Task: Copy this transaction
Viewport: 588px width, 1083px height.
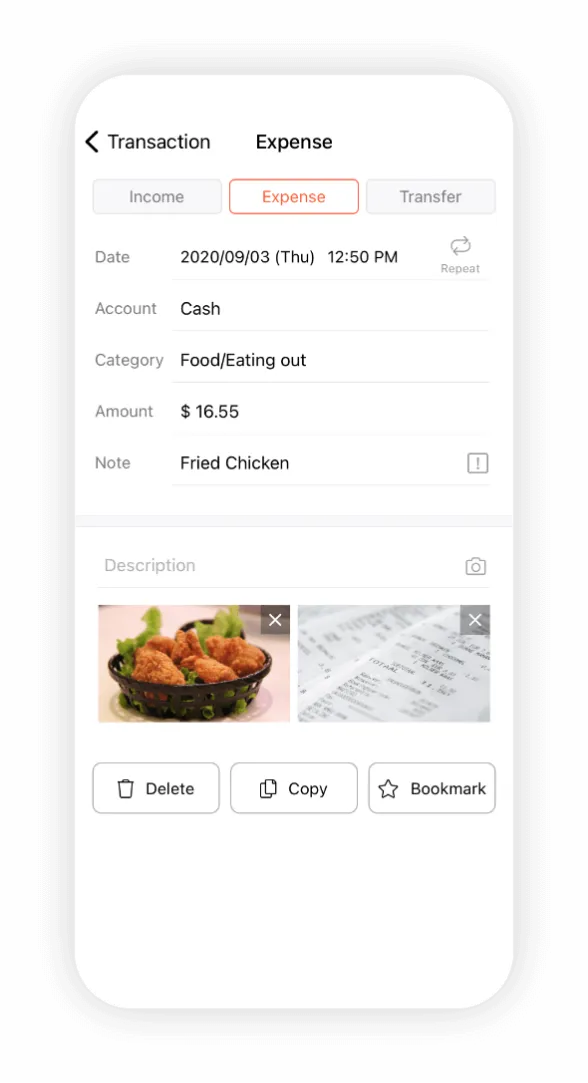Action: [294, 788]
